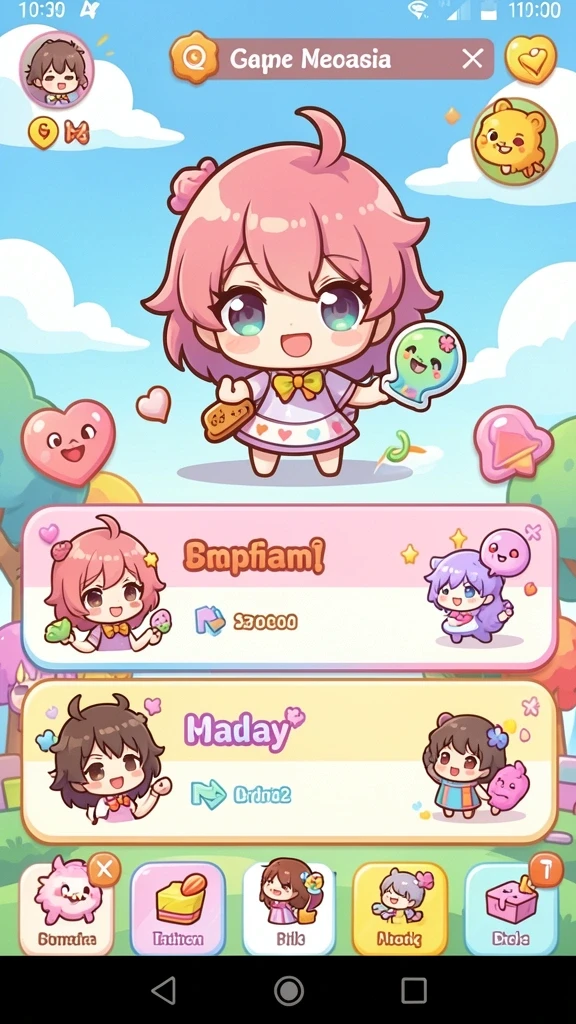Open the yellow Maday character card

(x=289, y=762)
